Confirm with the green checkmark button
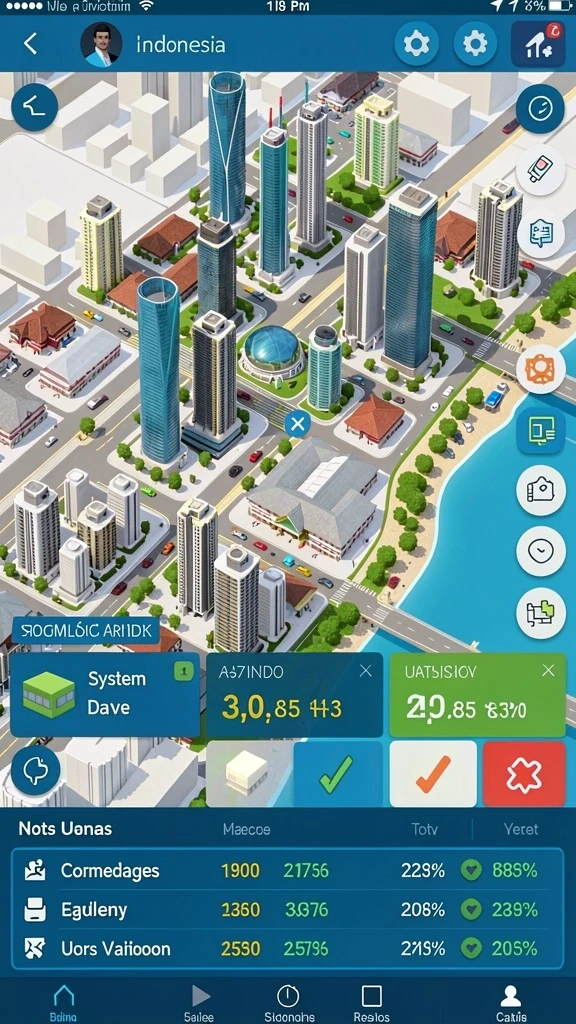This screenshot has width=576, height=1024. tap(338, 775)
